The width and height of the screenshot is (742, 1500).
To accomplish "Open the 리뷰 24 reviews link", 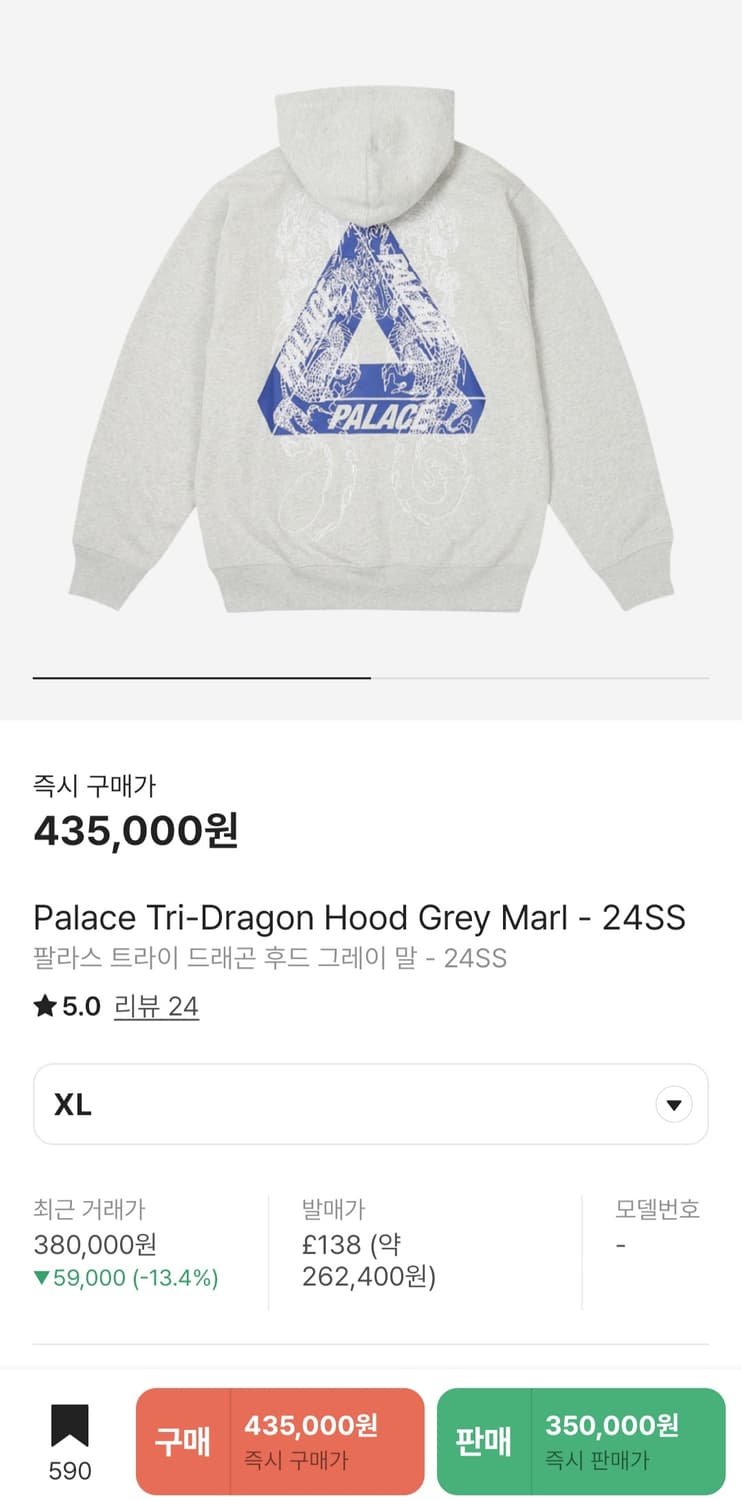I will tap(156, 1006).
